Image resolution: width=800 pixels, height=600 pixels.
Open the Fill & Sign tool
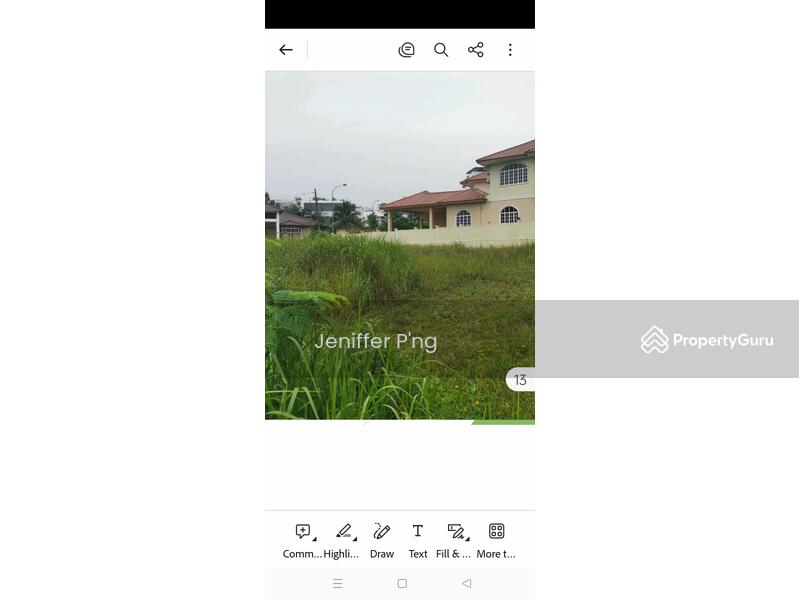pyautogui.click(x=455, y=539)
